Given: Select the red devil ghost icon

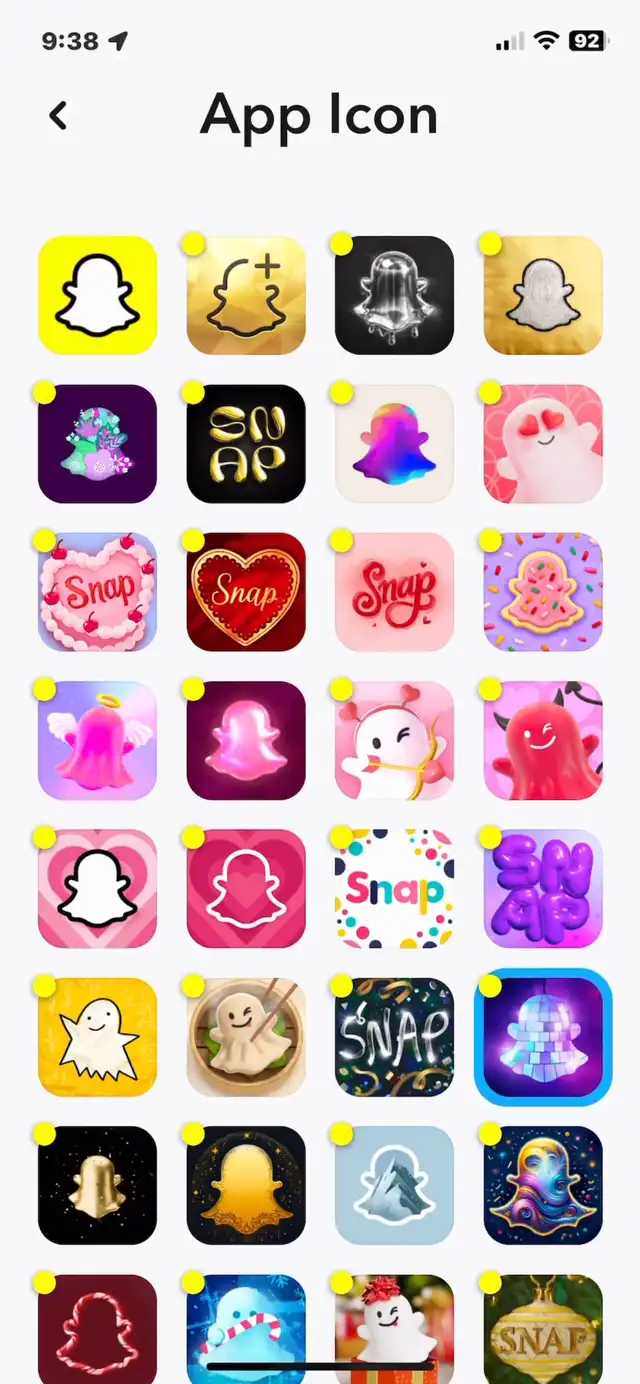Looking at the screenshot, I should [x=543, y=740].
